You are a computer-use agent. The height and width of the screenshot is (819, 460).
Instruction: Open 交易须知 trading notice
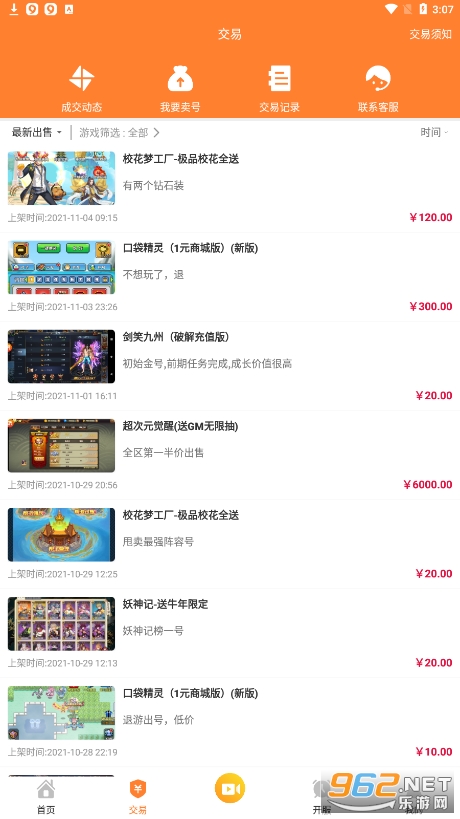tap(430, 34)
